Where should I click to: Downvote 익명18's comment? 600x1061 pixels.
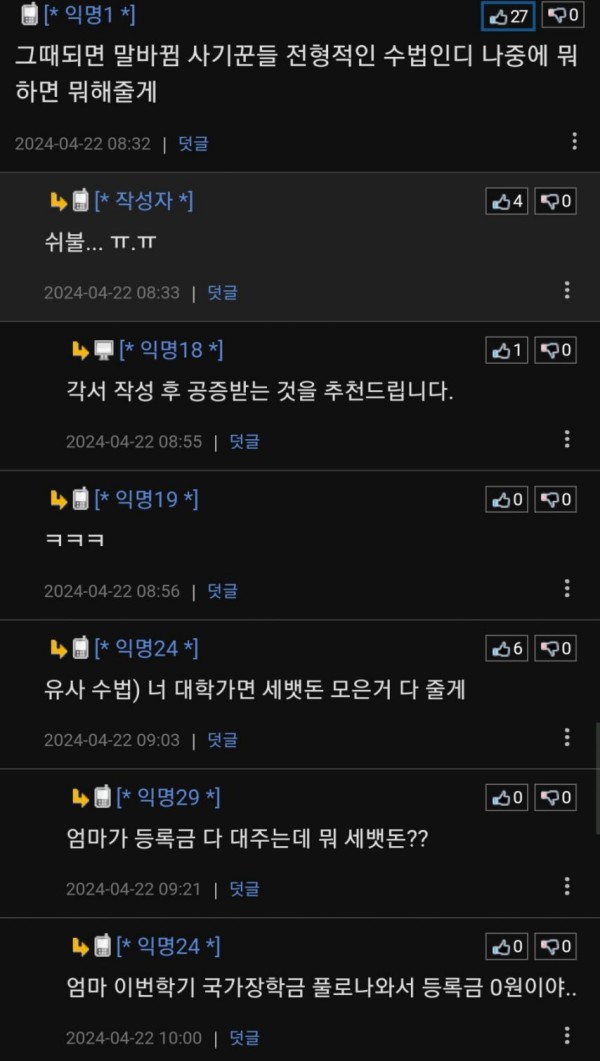[x=556, y=350]
